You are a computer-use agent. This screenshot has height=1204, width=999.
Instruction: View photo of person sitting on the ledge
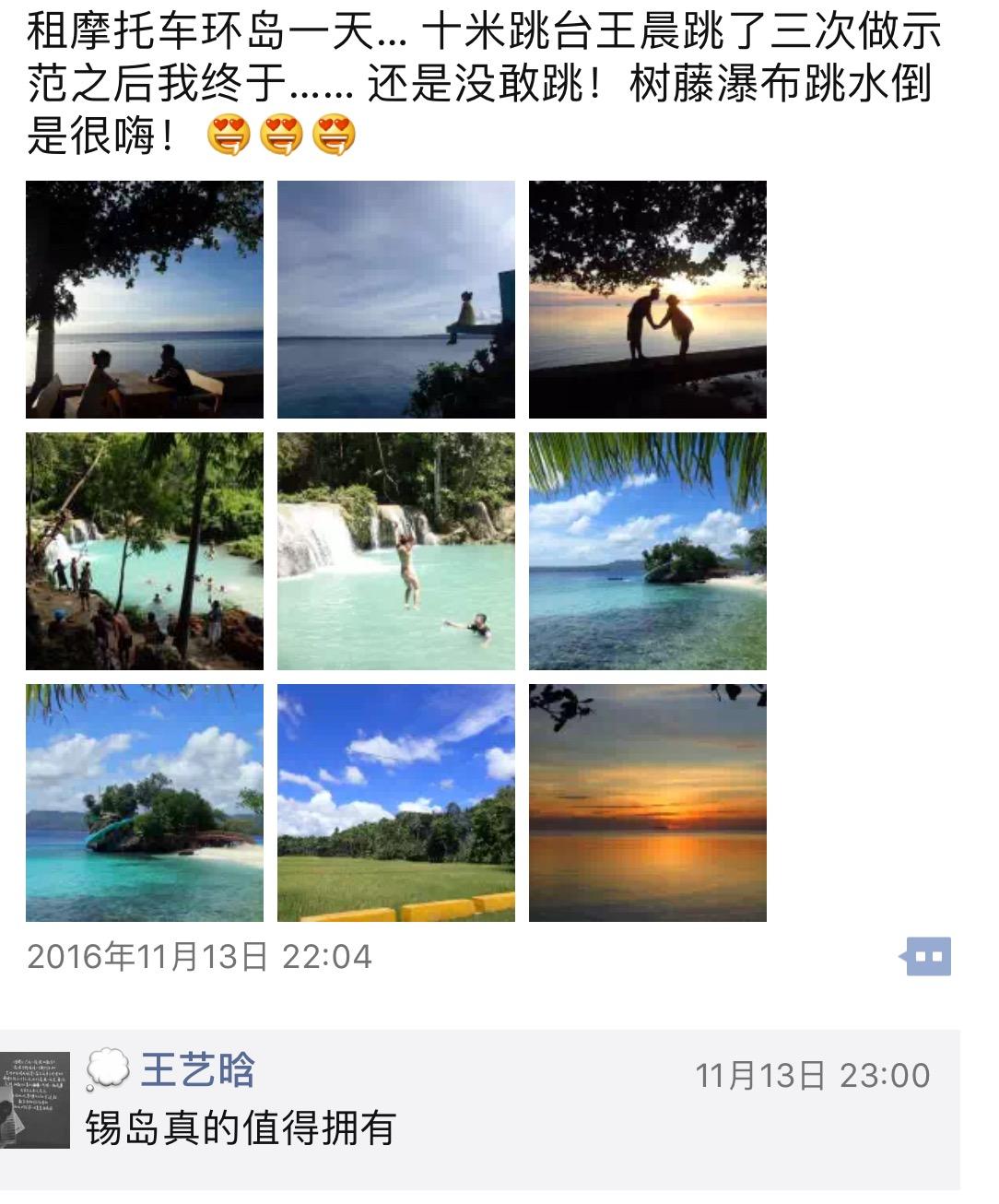[x=396, y=300]
